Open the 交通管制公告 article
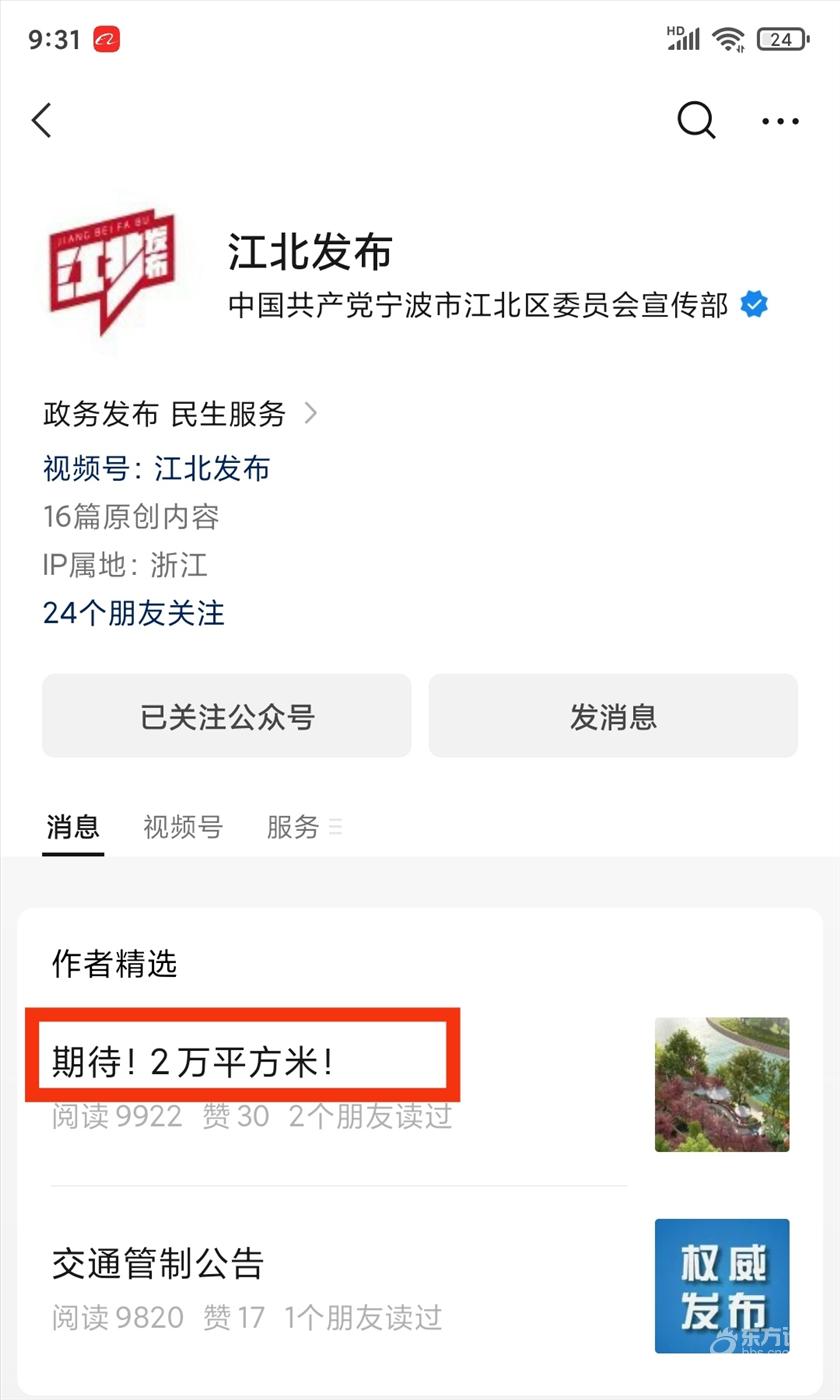Viewport: 840px width, 1400px height. pyautogui.click(x=158, y=1263)
